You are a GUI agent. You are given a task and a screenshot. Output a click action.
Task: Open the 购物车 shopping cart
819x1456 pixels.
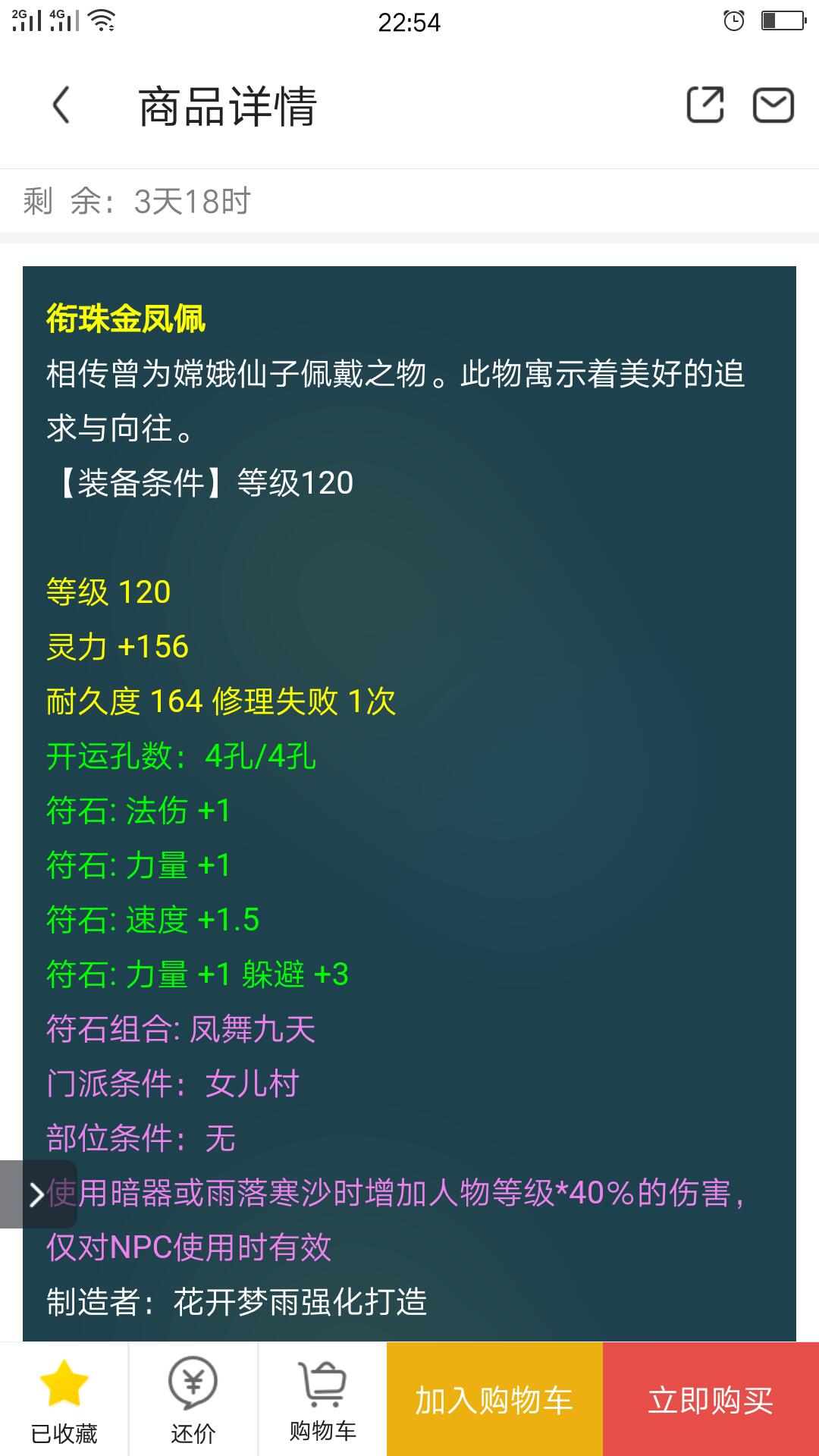[x=322, y=1400]
